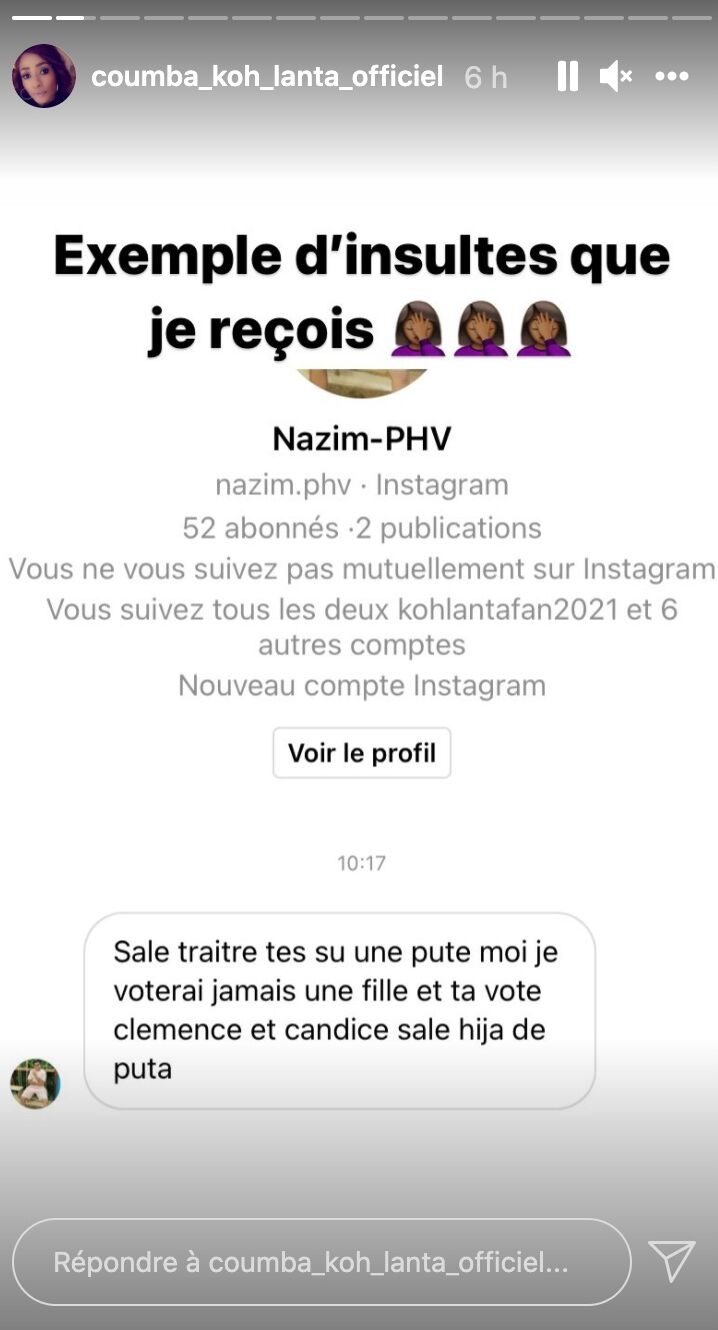This screenshot has width=718, height=1330.
Task: Open the three-dot story options menu
Action: pos(672,76)
